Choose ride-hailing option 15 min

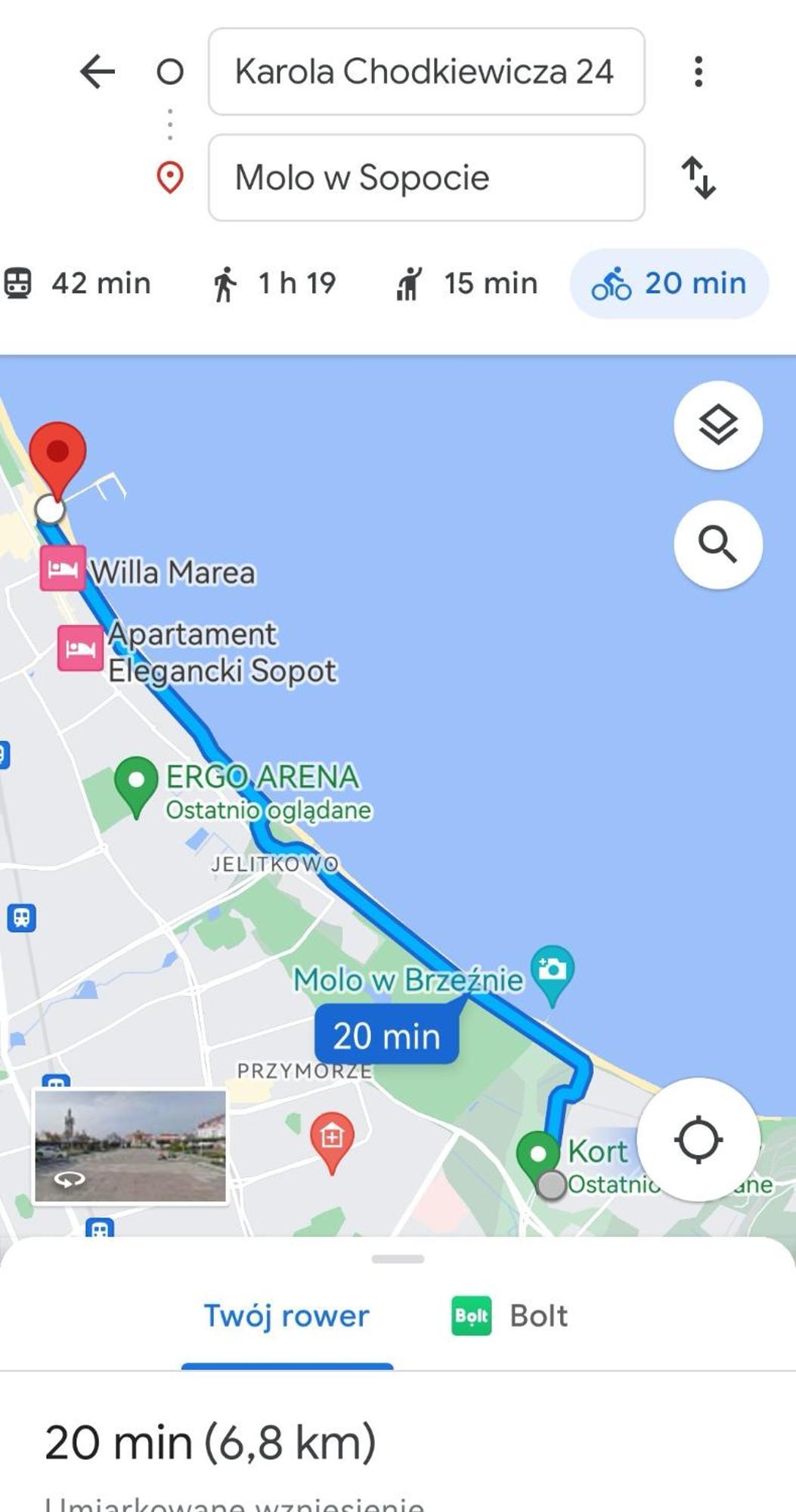[x=466, y=283]
